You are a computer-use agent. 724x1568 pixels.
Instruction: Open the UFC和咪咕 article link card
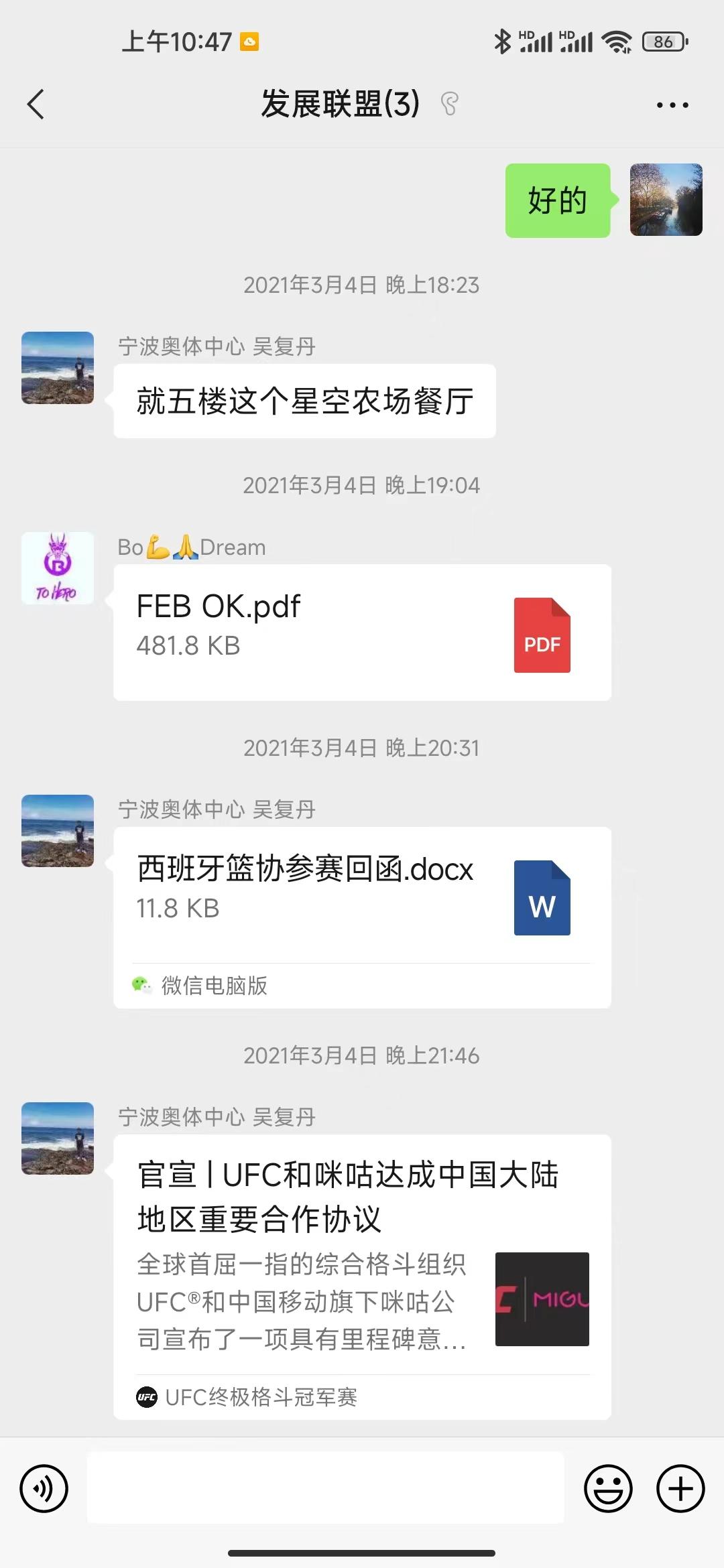(362, 1253)
